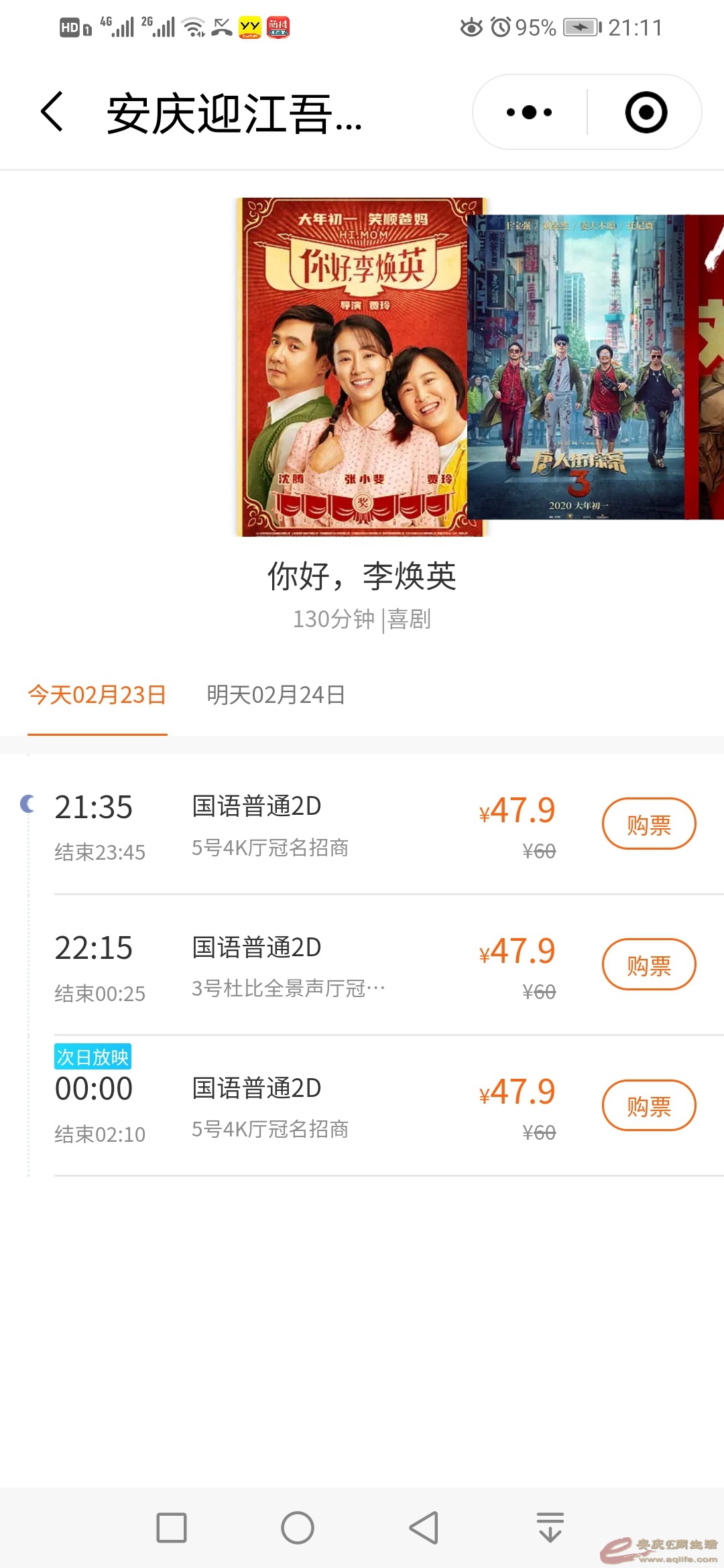This screenshot has width=724, height=1568.
Task: Tap 购票 for the 22:15 showing
Action: (x=648, y=965)
